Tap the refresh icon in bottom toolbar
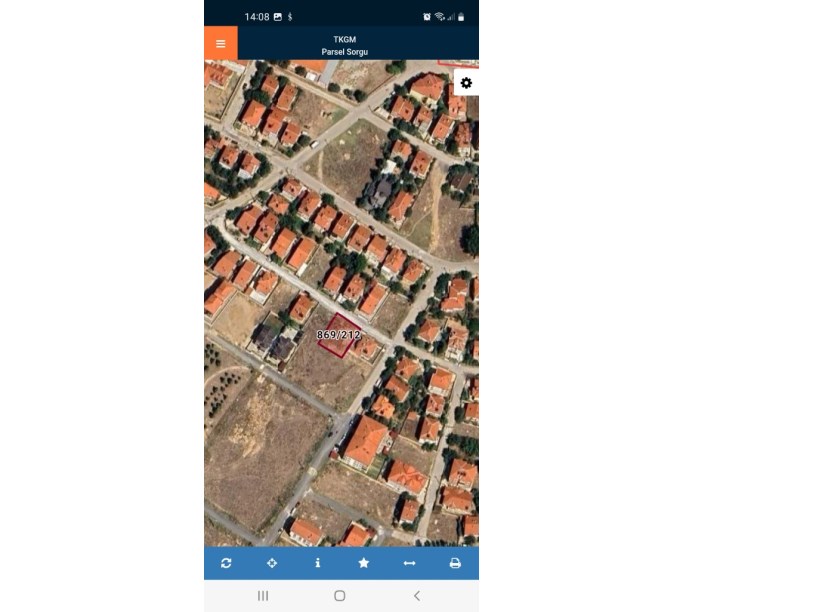This screenshot has width=816, height=612. [x=227, y=563]
